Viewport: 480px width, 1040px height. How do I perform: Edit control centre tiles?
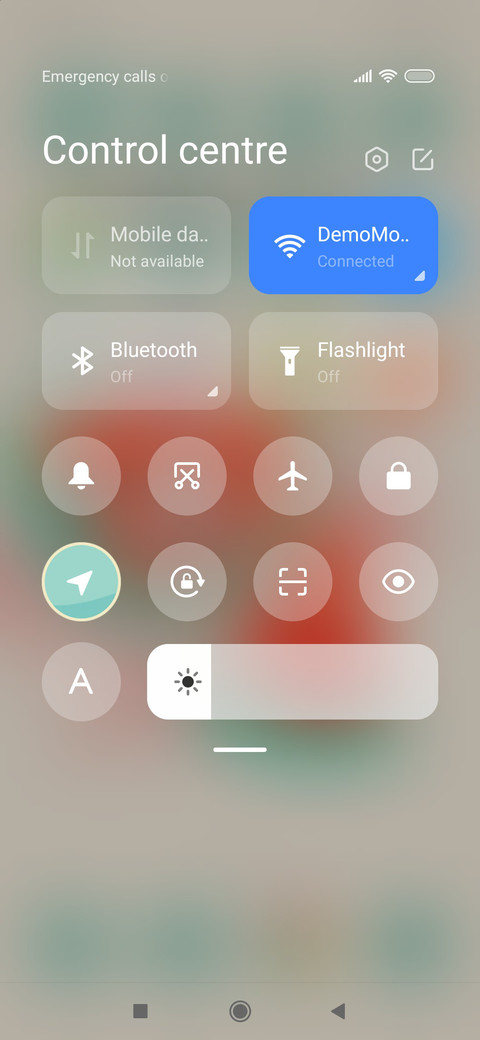coord(422,159)
